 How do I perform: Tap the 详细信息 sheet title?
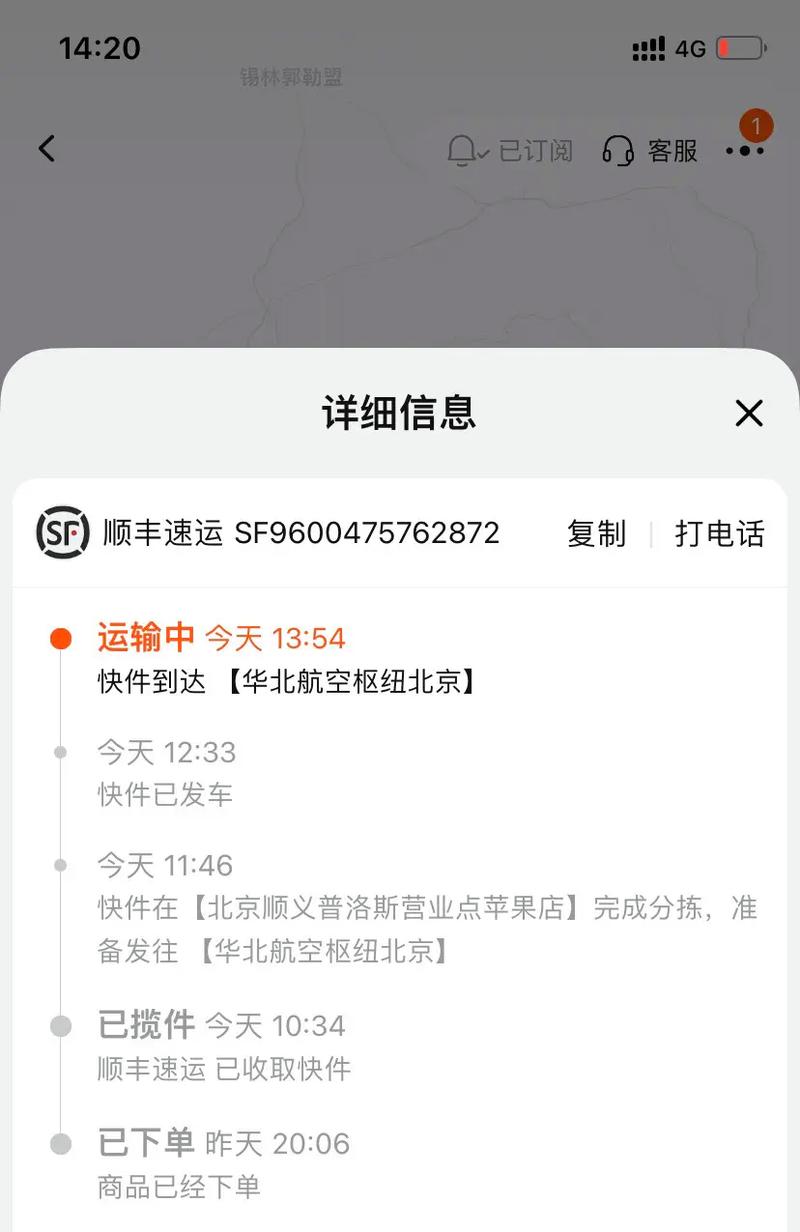click(399, 412)
